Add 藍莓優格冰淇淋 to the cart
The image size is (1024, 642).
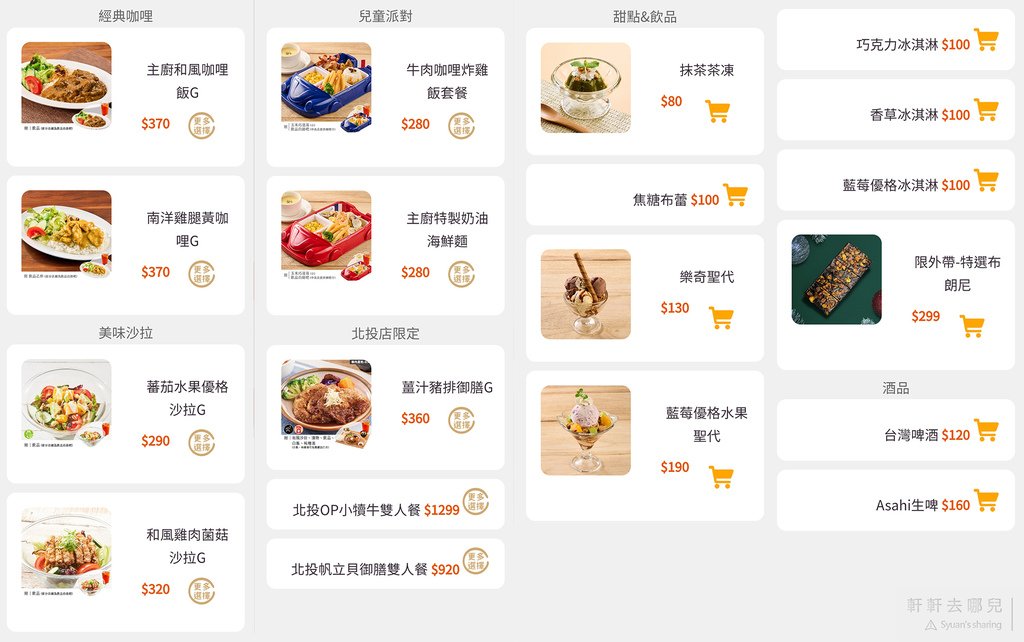[987, 181]
